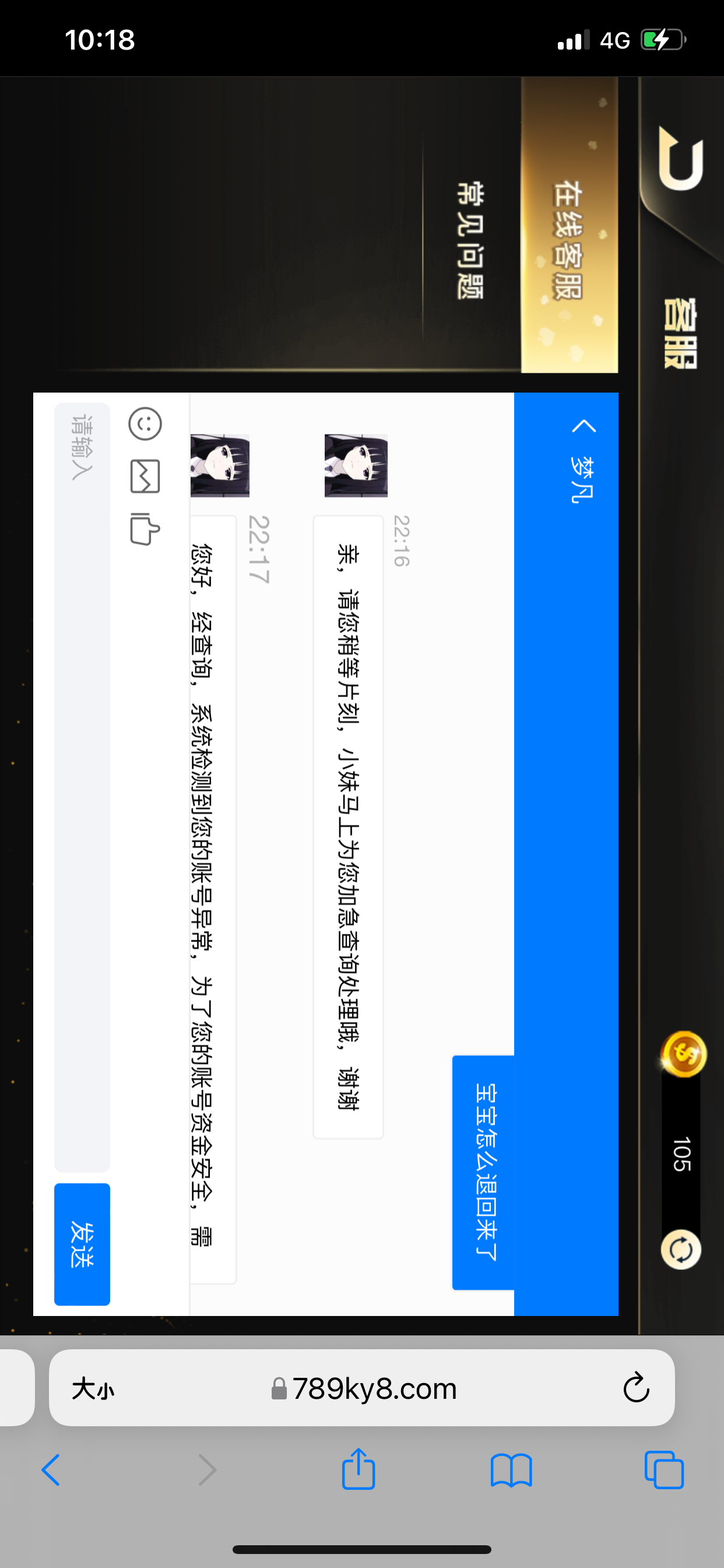This screenshot has height=1568, width=724.
Task: Reload the page in Safari
Action: (x=636, y=1388)
